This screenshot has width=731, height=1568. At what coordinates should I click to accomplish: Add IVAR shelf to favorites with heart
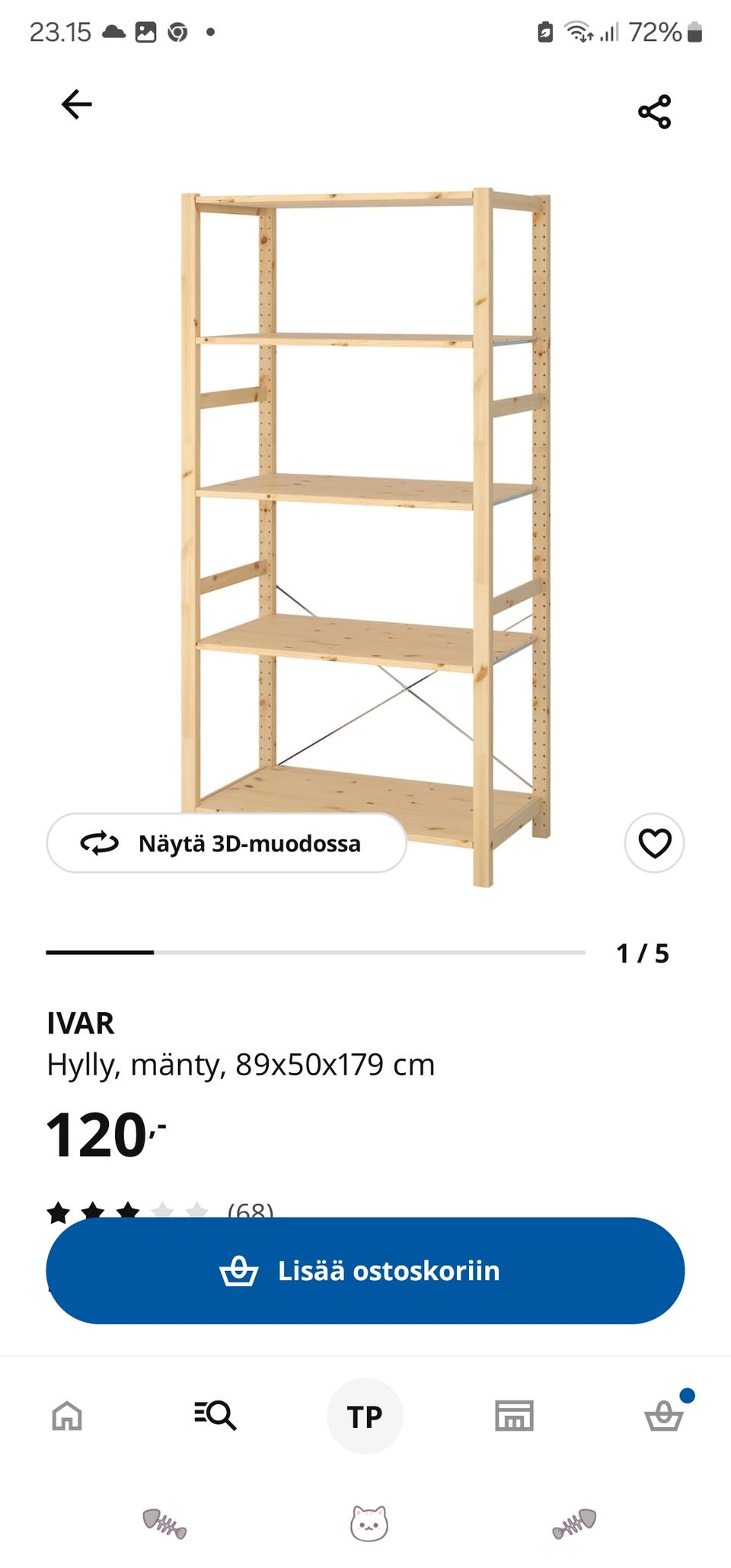point(654,843)
